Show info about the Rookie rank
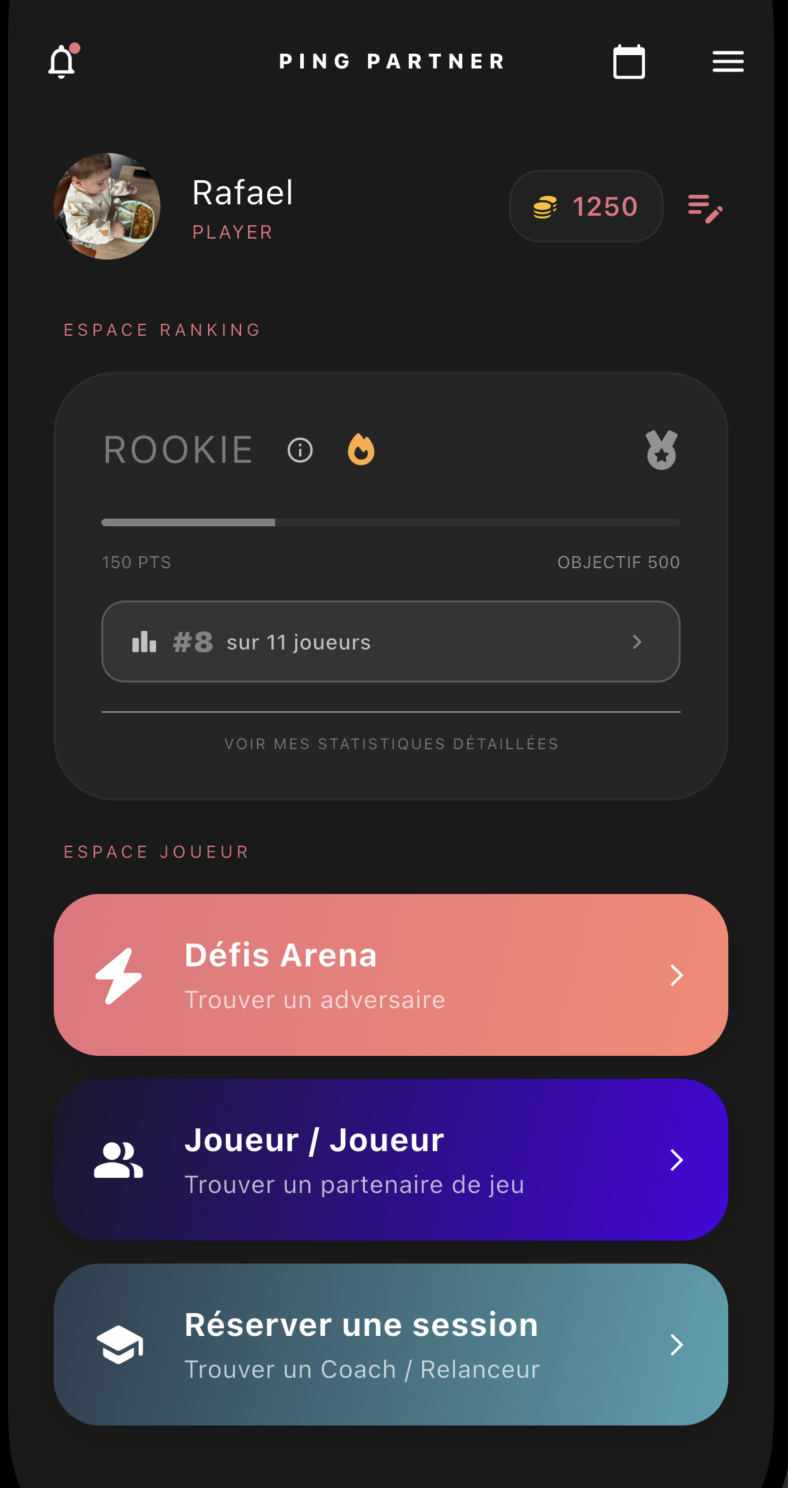Viewport: 788px width, 1488px height. pos(300,451)
